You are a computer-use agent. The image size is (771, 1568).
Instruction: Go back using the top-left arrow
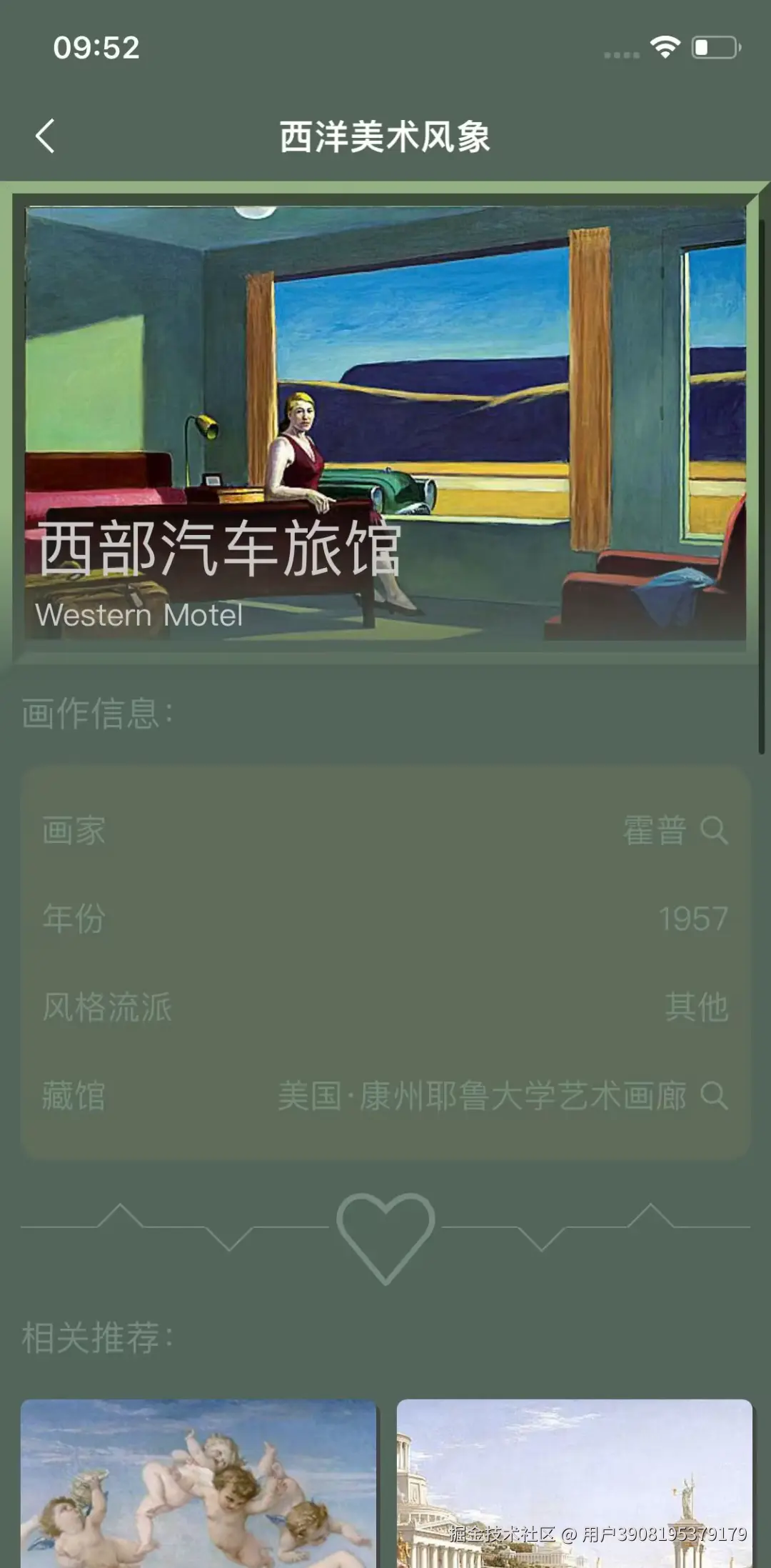pyautogui.click(x=45, y=136)
